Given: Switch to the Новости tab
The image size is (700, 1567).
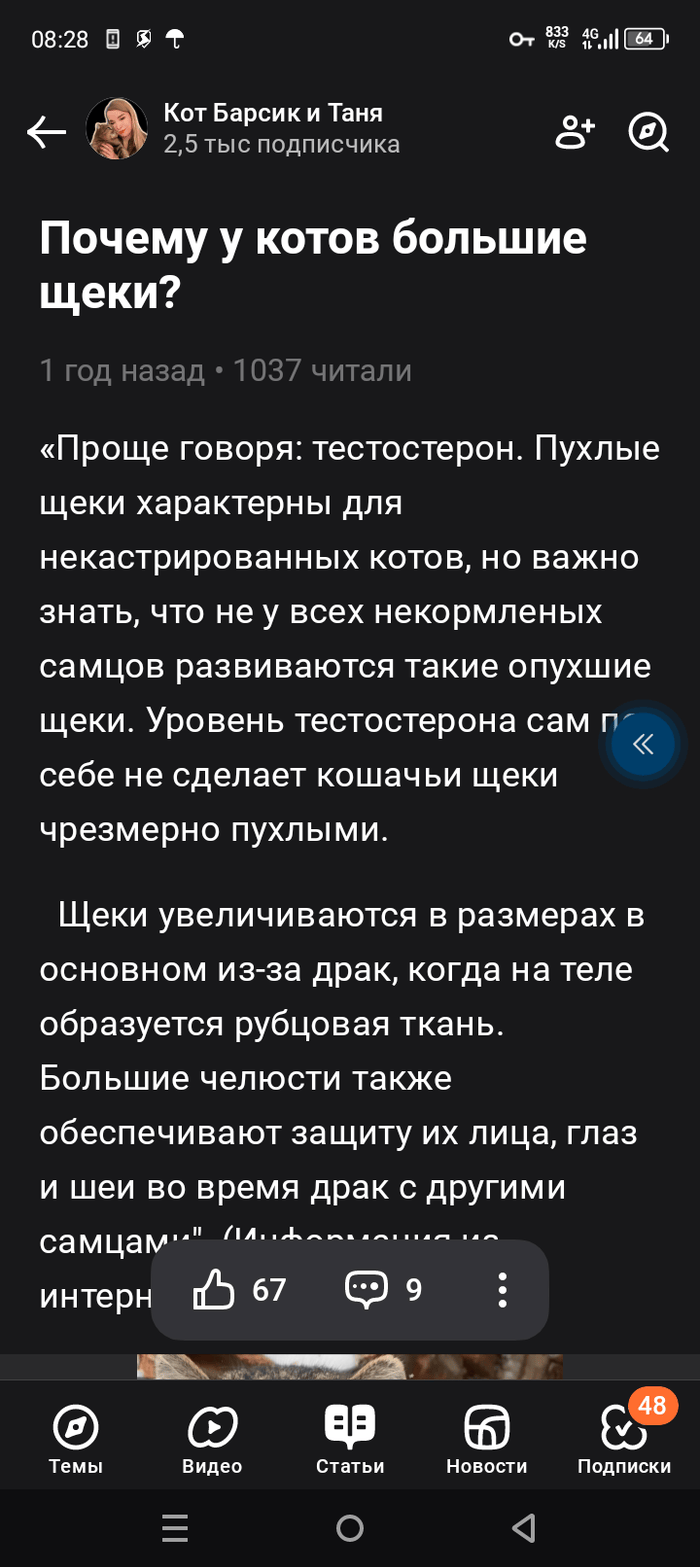Looking at the screenshot, I should point(487,1439).
